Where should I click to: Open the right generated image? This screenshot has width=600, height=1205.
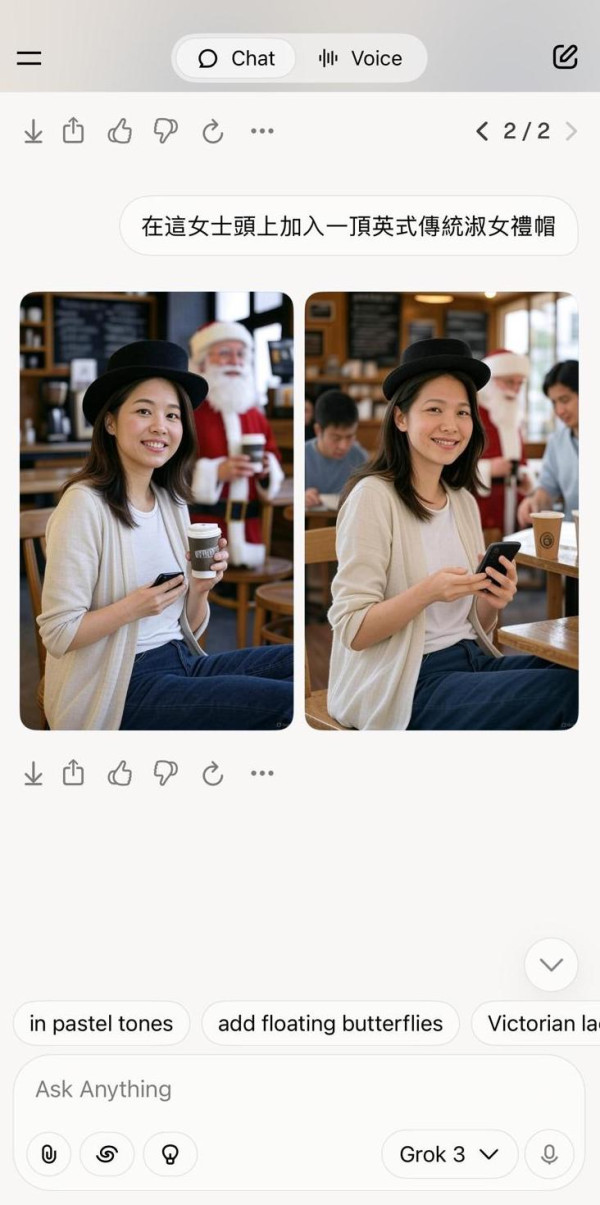pyautogui.click(x=441, y=510)
